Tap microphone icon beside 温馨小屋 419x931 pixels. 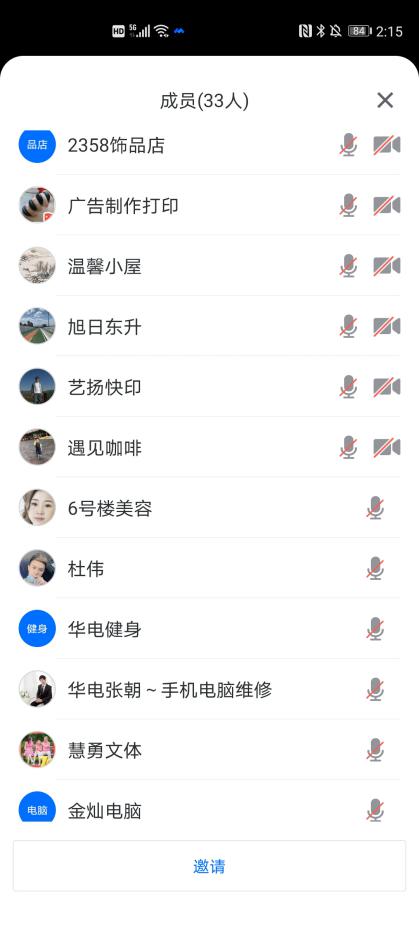(348, 266)
